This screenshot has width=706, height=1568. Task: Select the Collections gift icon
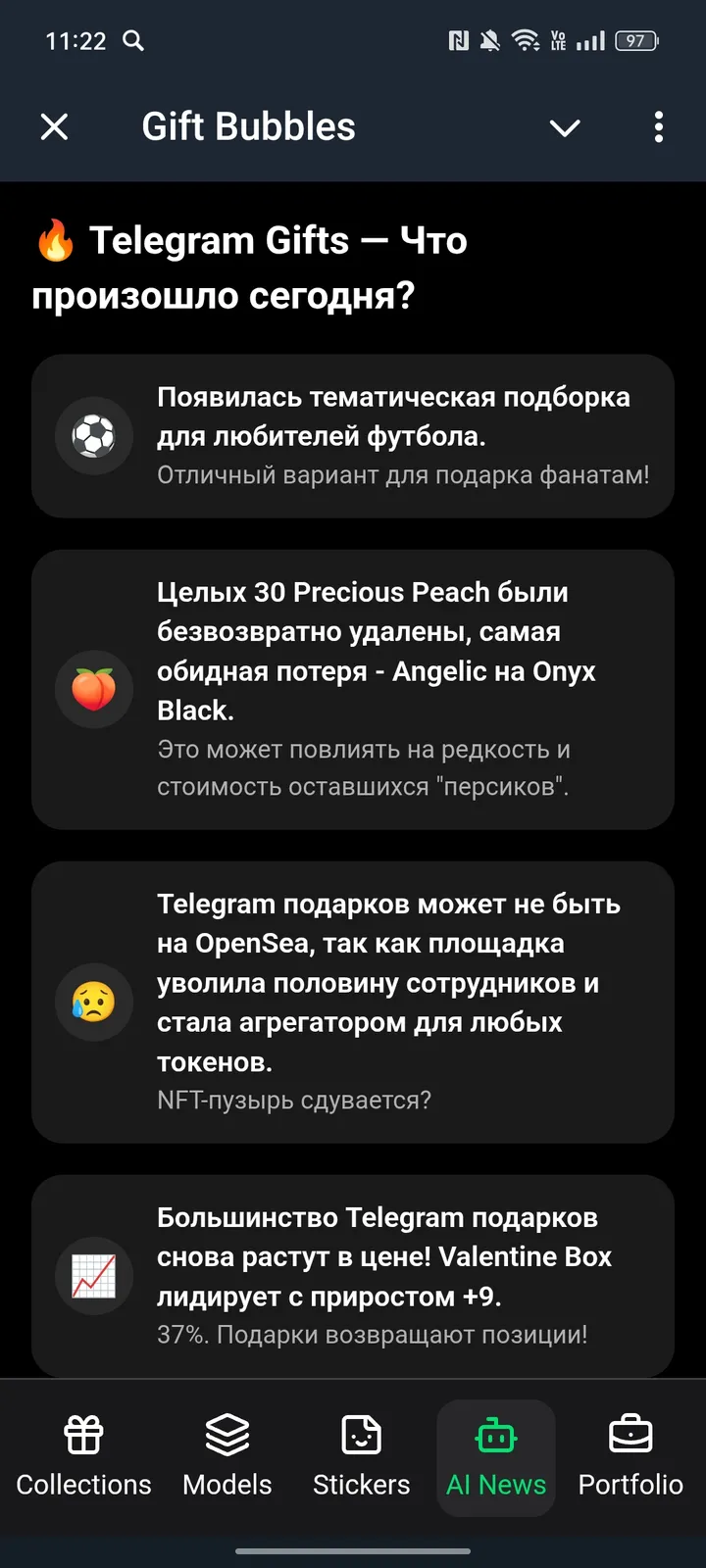83,1434
